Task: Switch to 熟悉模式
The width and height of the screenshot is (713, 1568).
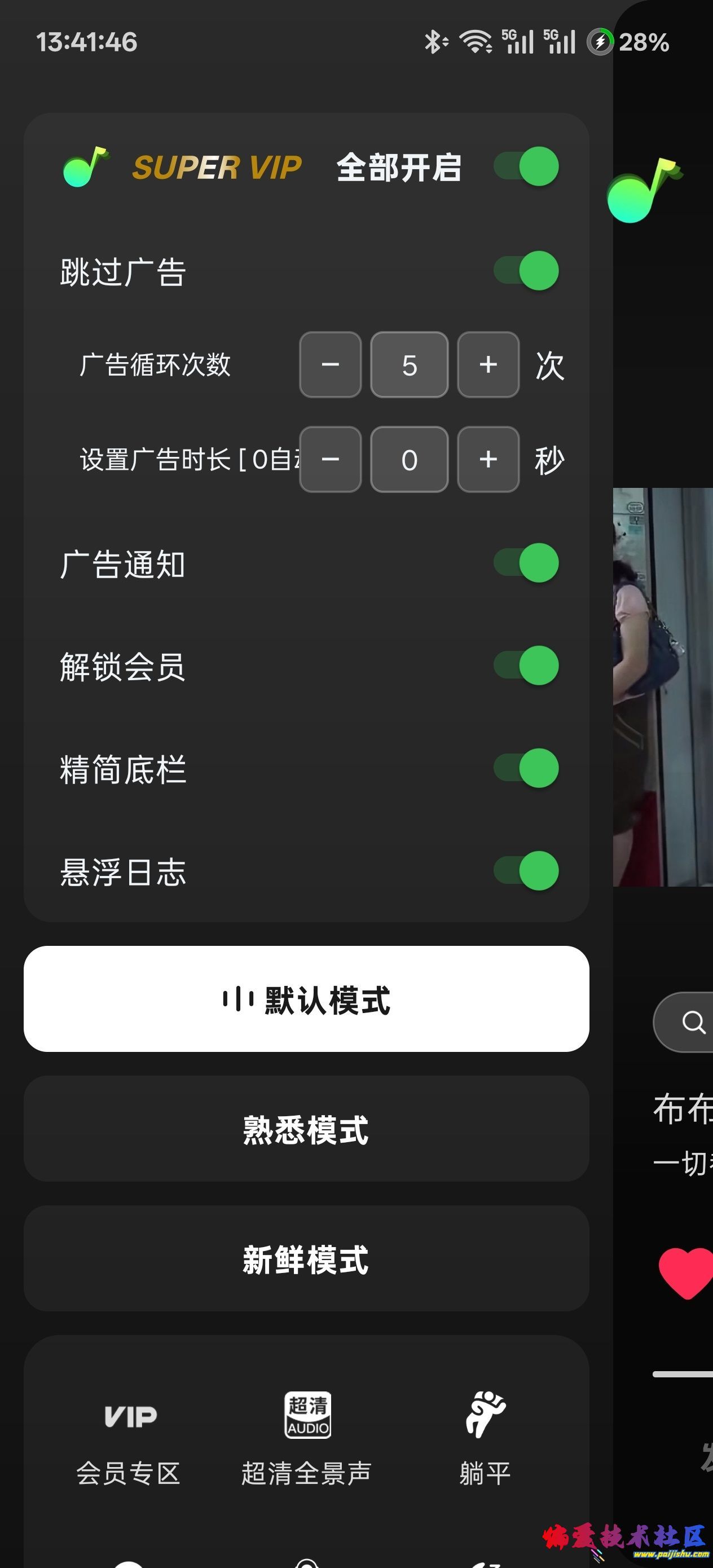Action: coord(306,1129)
